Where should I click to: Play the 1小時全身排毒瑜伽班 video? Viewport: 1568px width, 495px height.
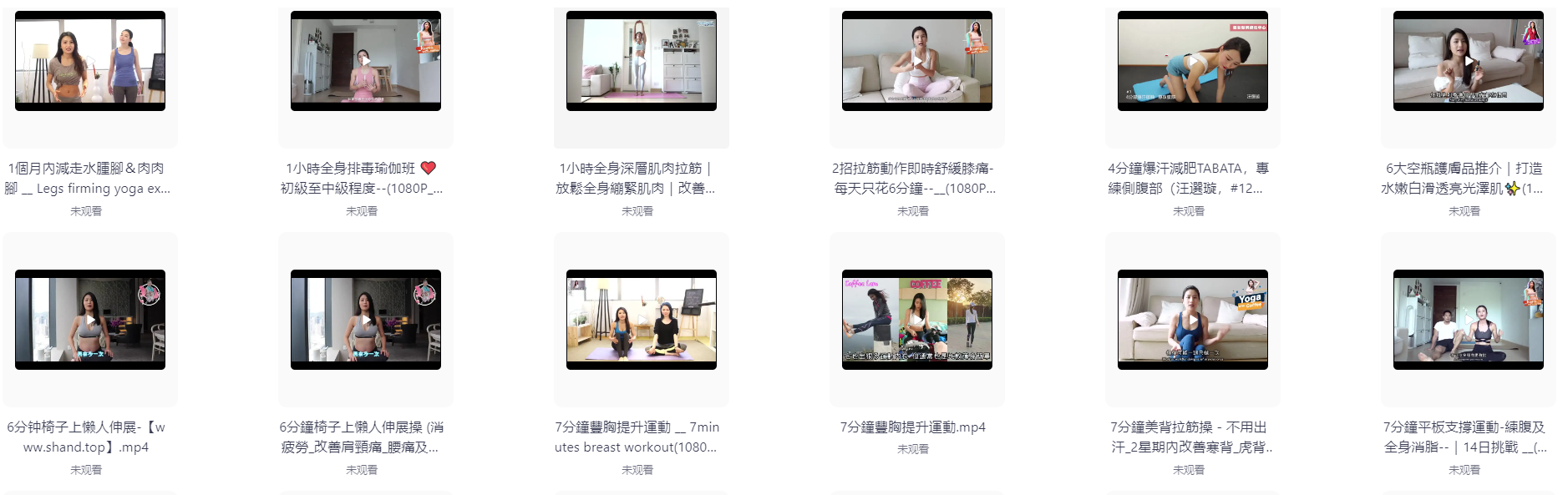click(365, 61)
